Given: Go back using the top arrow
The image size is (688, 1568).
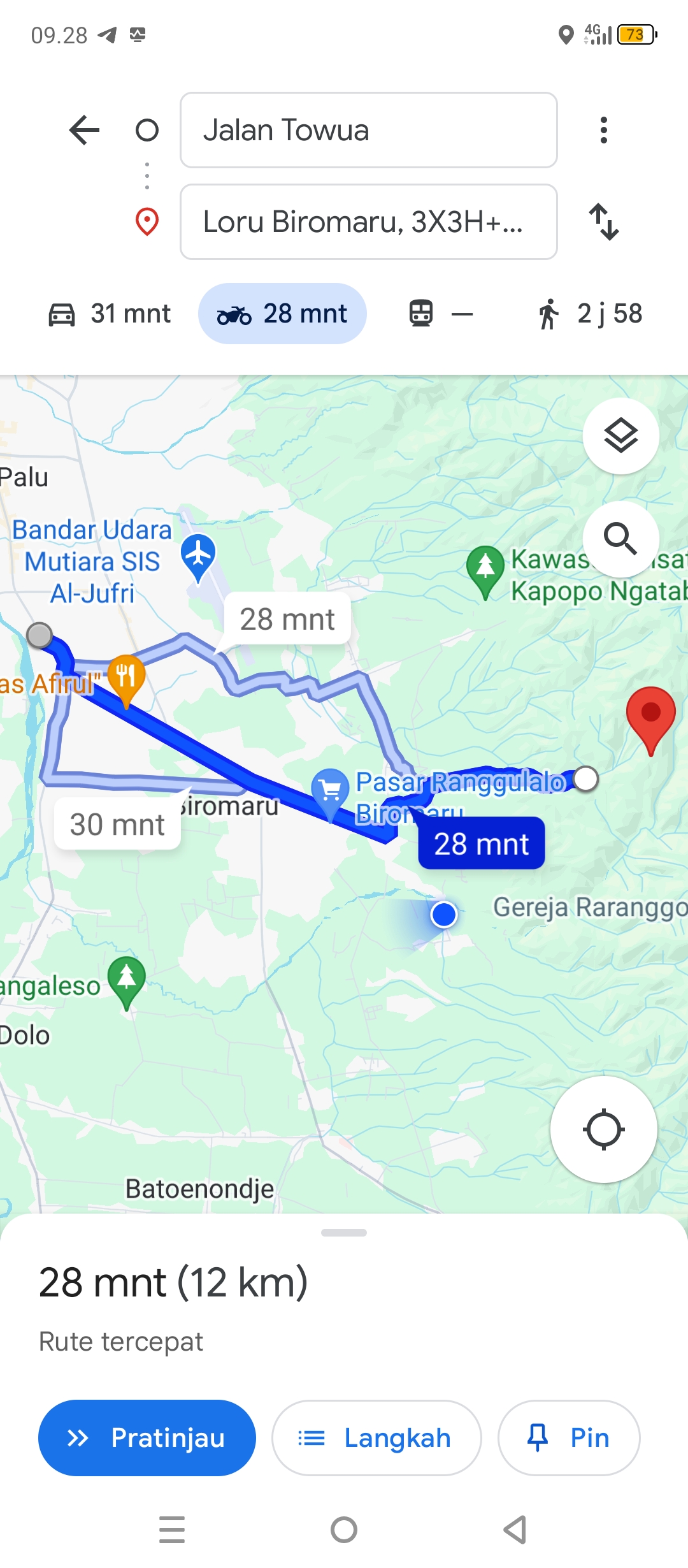Looking at the screenshot, I should click(84, 130).
